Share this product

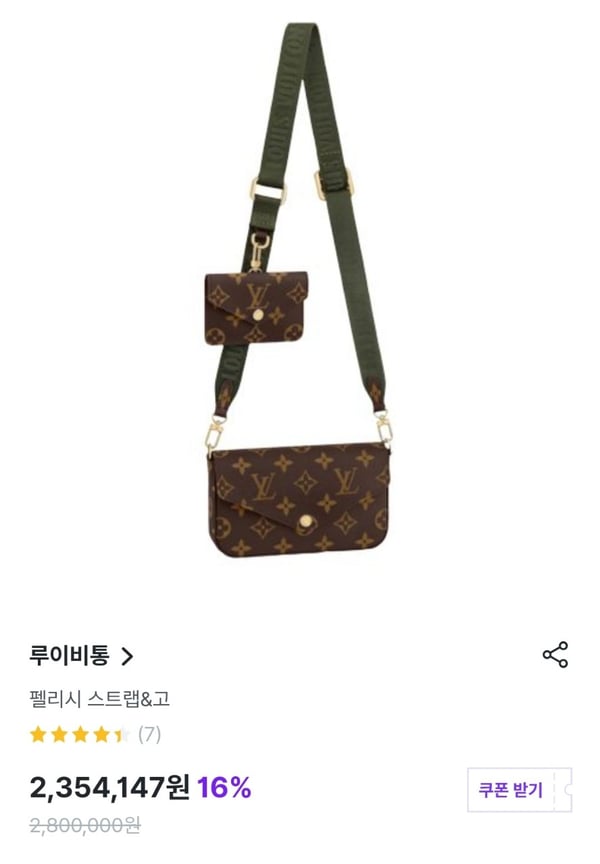coord(555,655)
